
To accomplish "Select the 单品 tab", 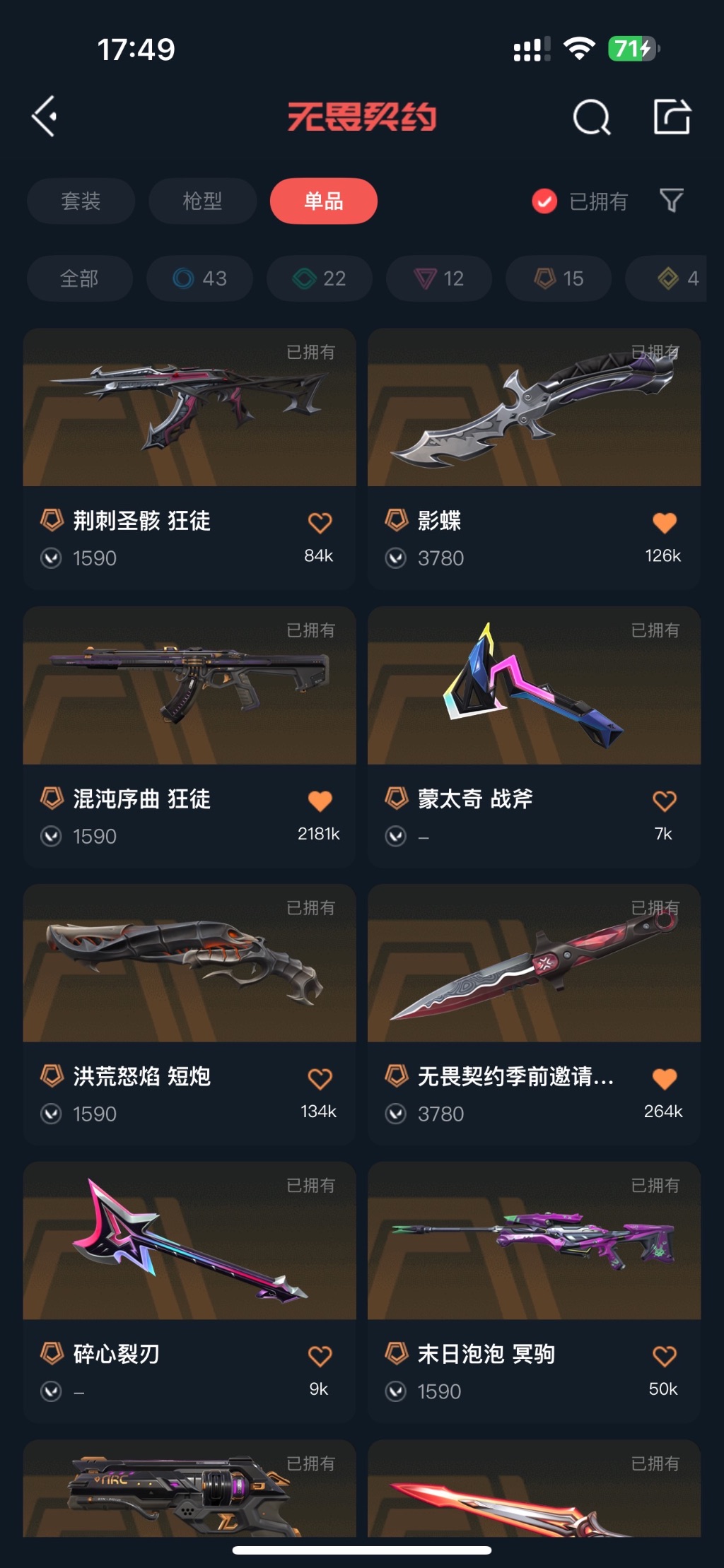I will 324,201.
